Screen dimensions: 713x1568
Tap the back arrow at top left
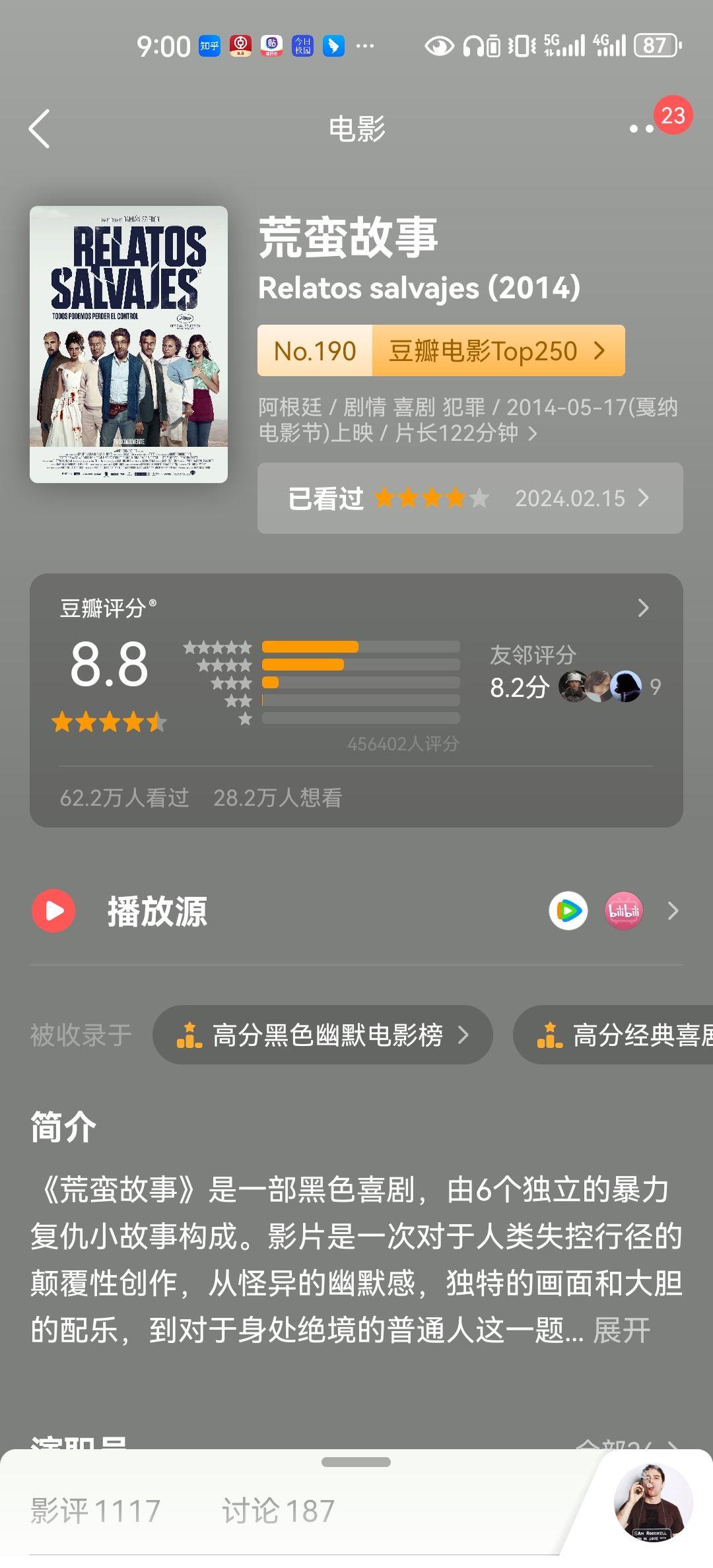[x=40, y=129]
